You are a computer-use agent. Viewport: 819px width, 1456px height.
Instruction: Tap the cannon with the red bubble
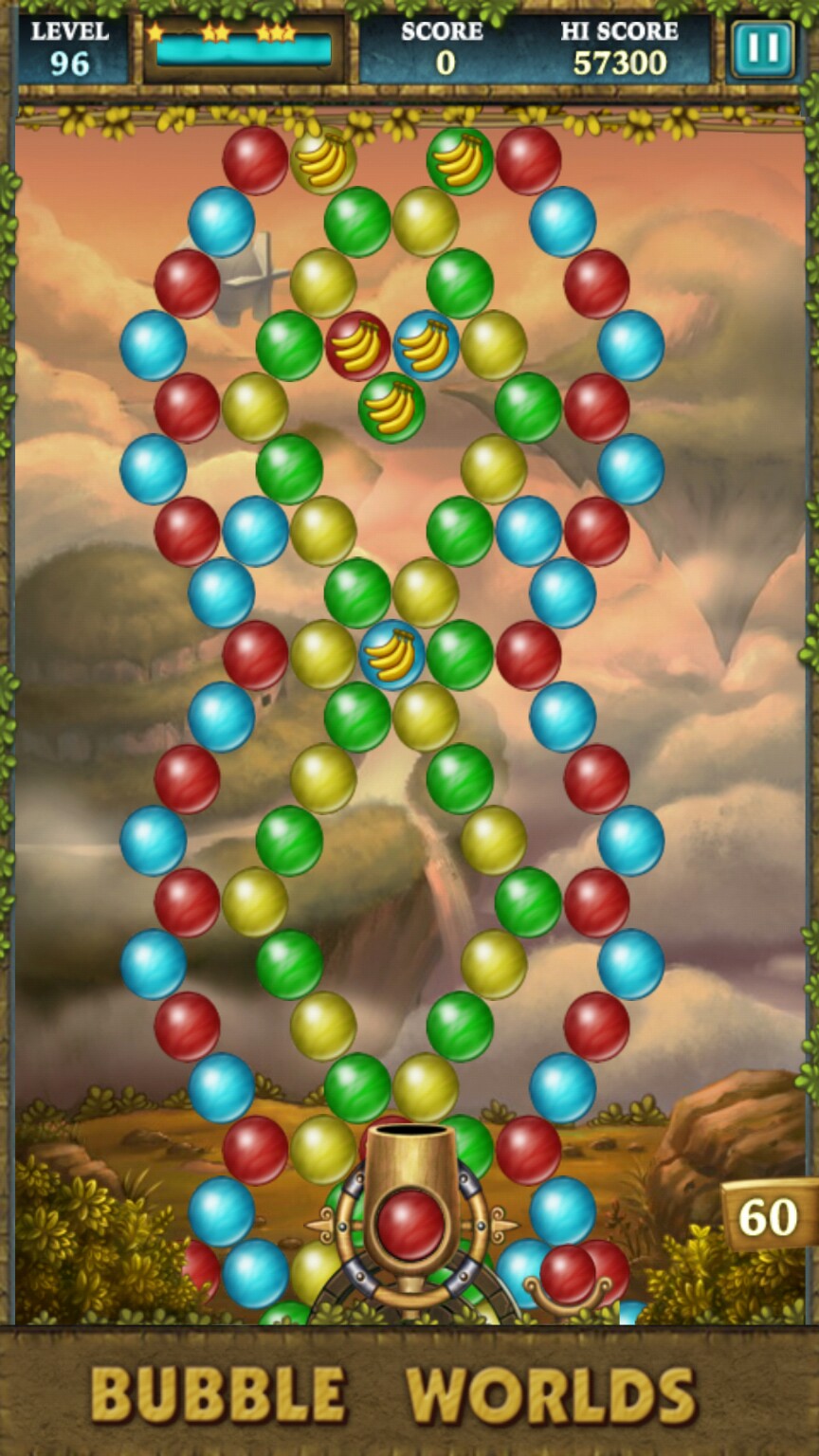[410, 1223]
